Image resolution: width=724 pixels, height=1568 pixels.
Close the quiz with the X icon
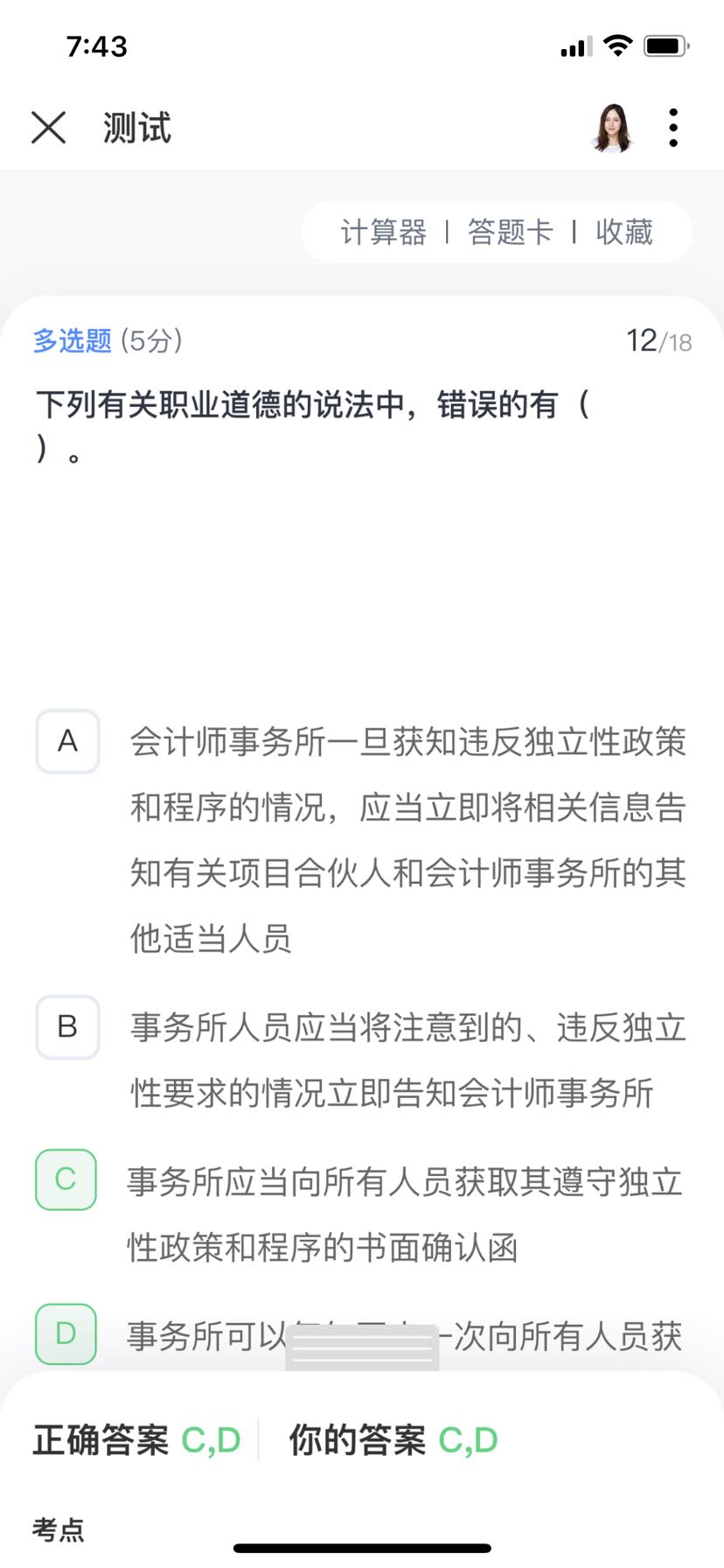point(48,127)
